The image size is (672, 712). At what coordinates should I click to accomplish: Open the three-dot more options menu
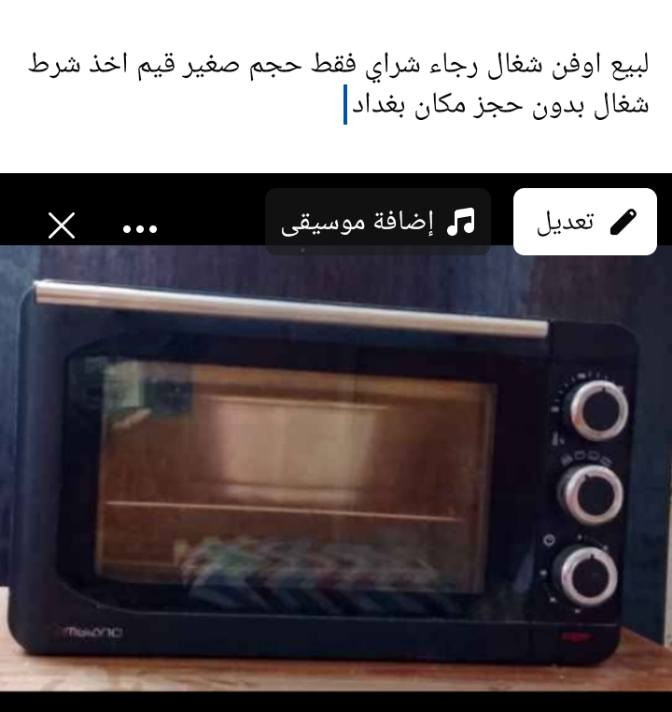pos(140,228)
